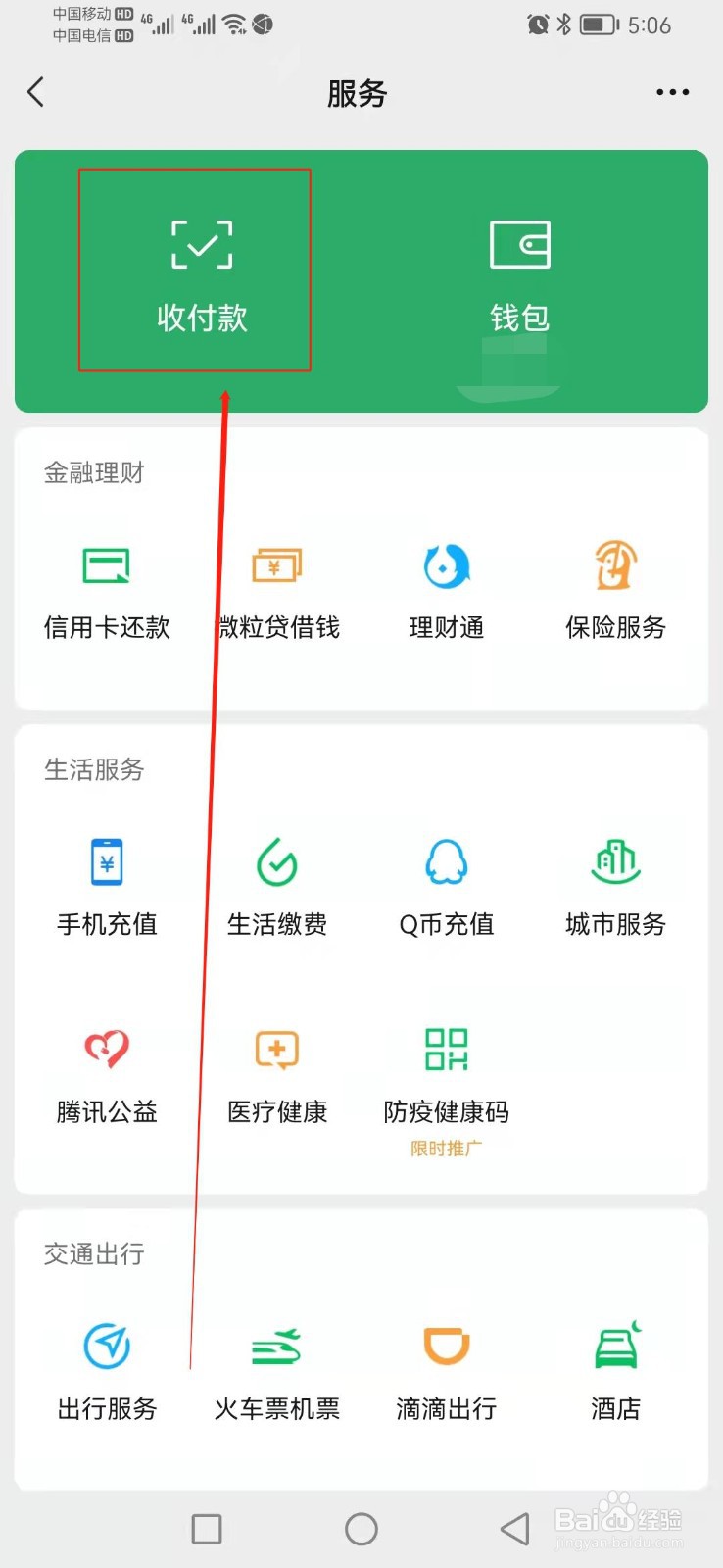This screenshot has height=1568, width=723.
Task: Tap the back arrow to leave 服务
Action: point(36,91)
